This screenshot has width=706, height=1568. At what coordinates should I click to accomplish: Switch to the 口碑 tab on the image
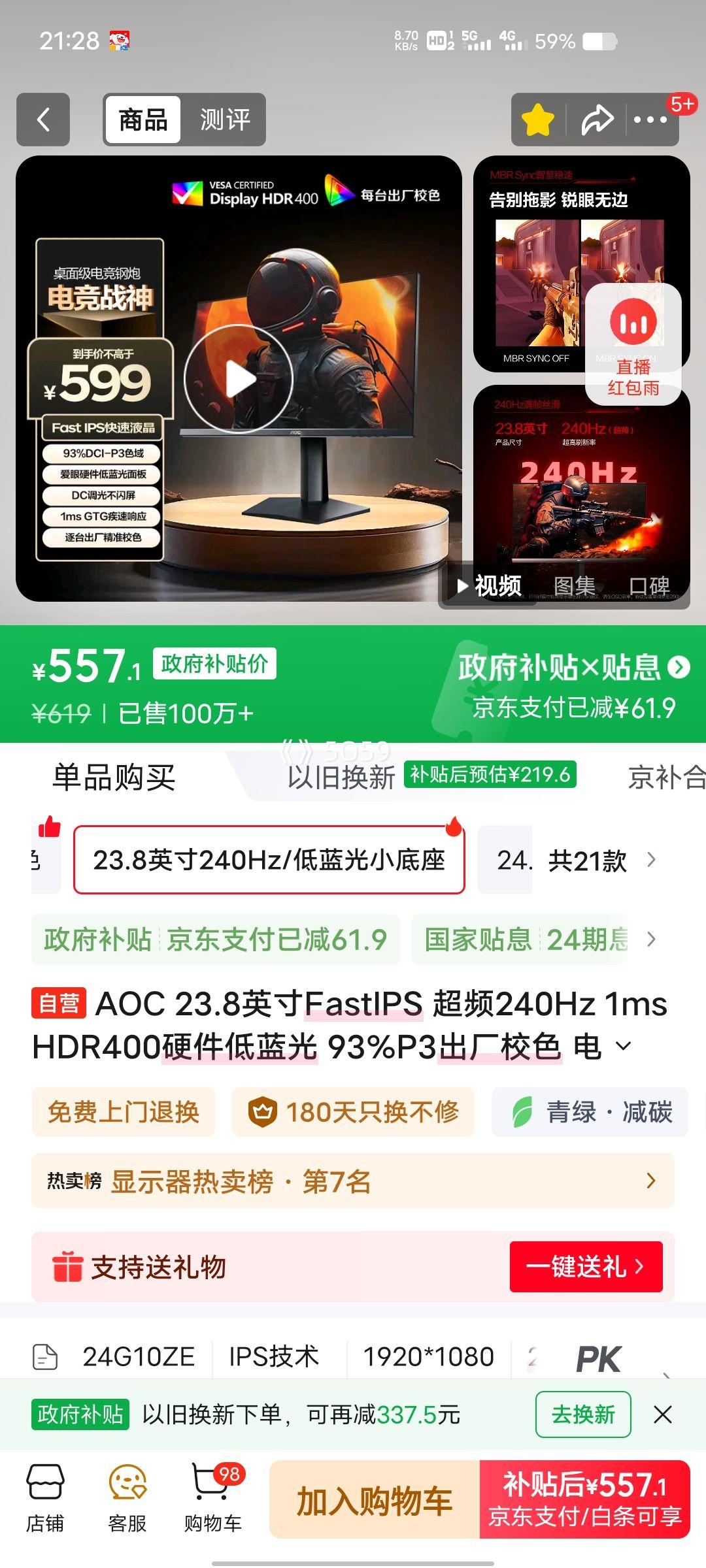tap(654, 587)
